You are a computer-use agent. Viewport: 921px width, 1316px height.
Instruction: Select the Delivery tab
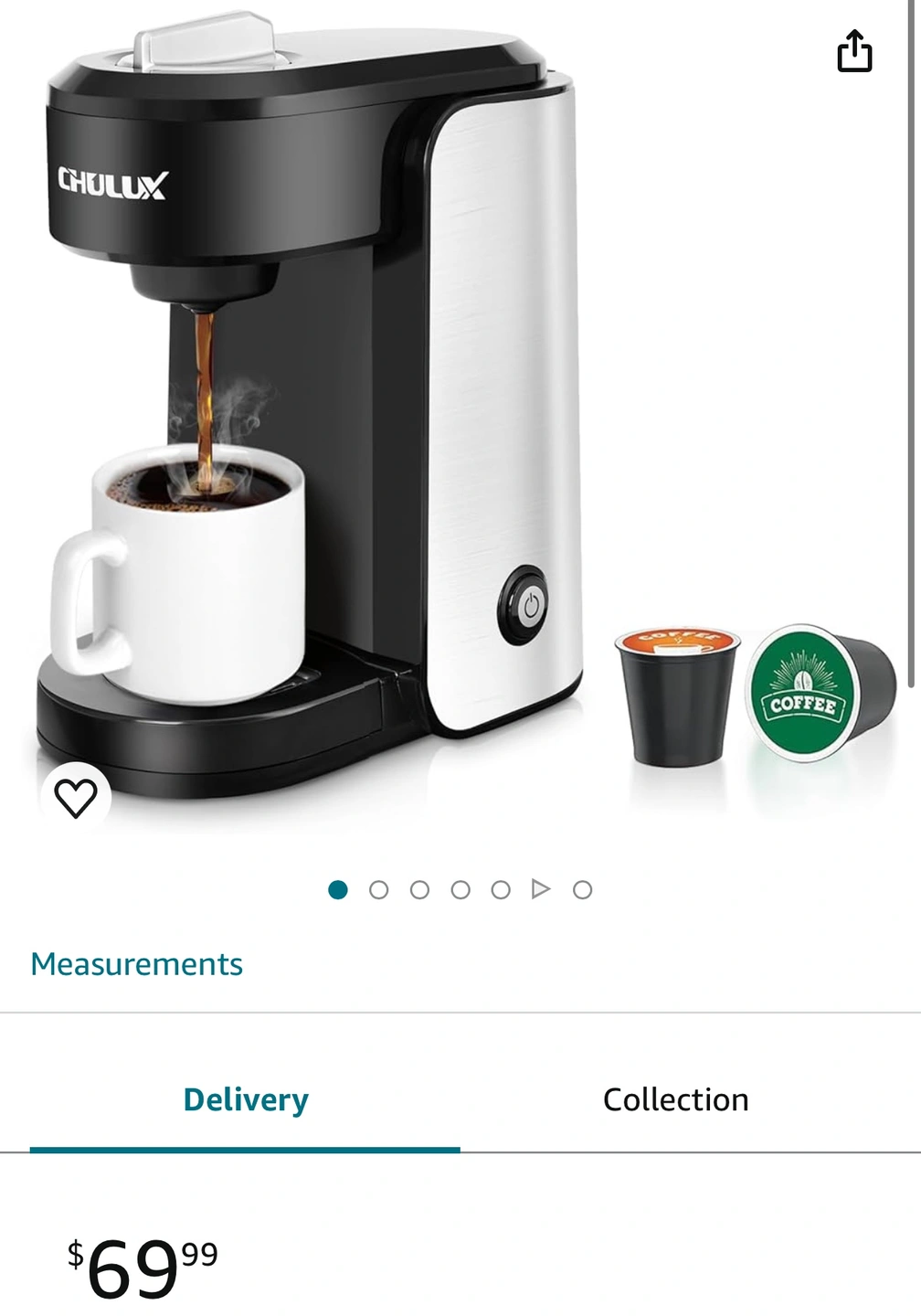pos(246,1099)
